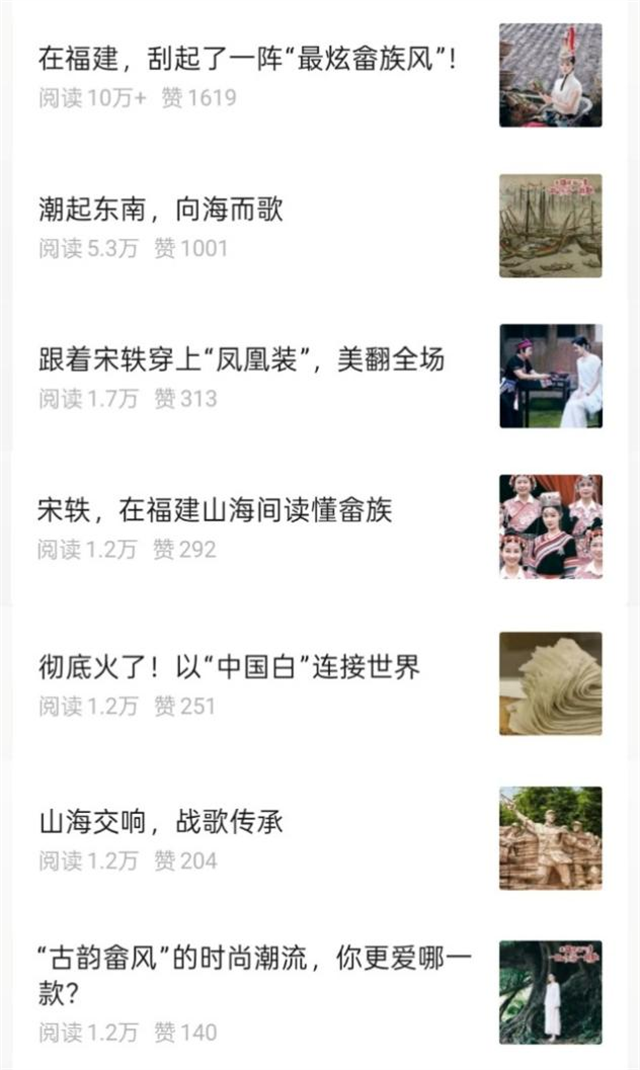The image size is (640, 1070).
Task: Read the article 潮起东南，向海而歌
Action: click(x=161, y=209)
